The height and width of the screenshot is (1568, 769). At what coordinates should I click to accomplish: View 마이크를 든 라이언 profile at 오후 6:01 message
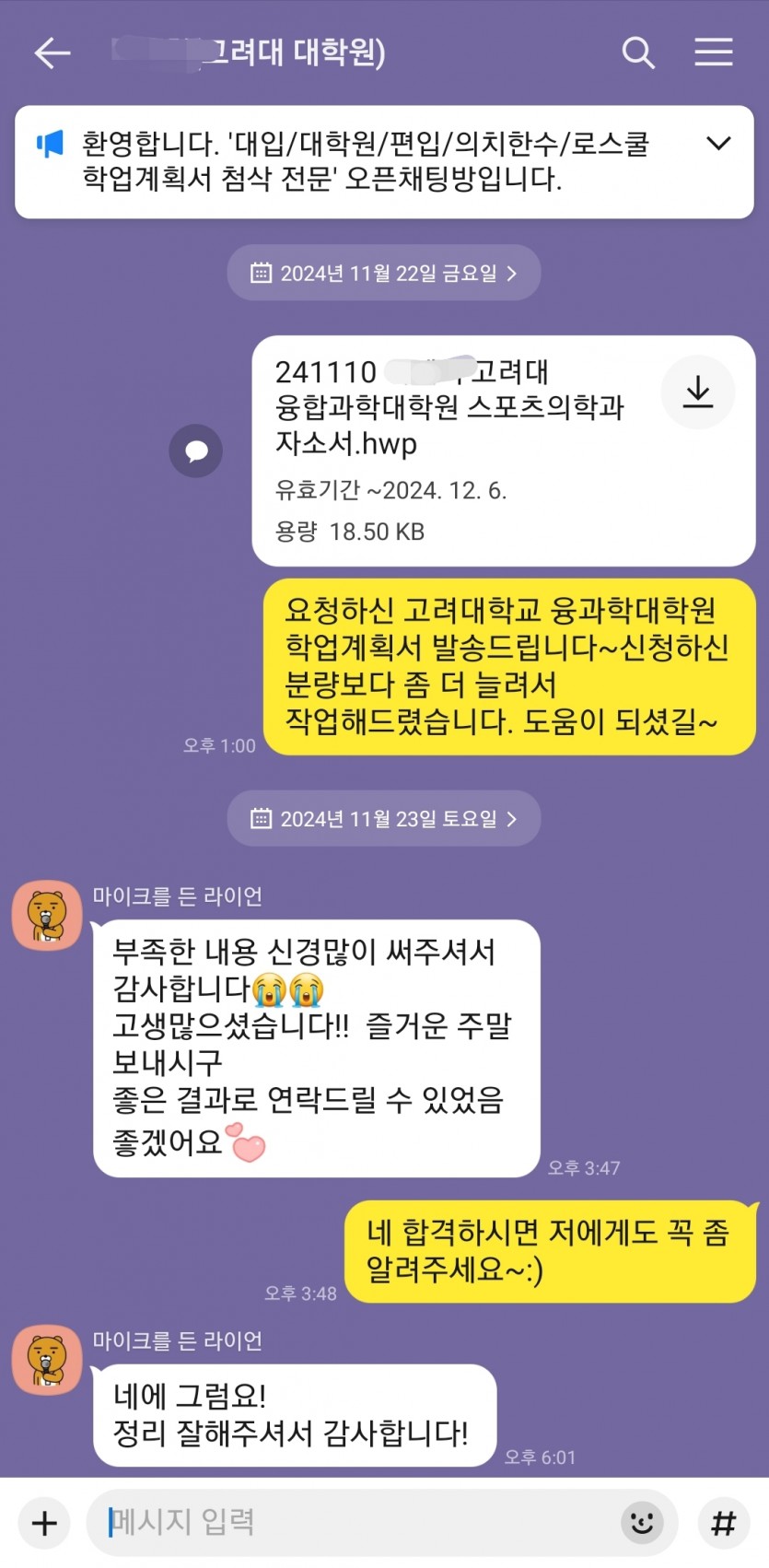(47, 1359)
